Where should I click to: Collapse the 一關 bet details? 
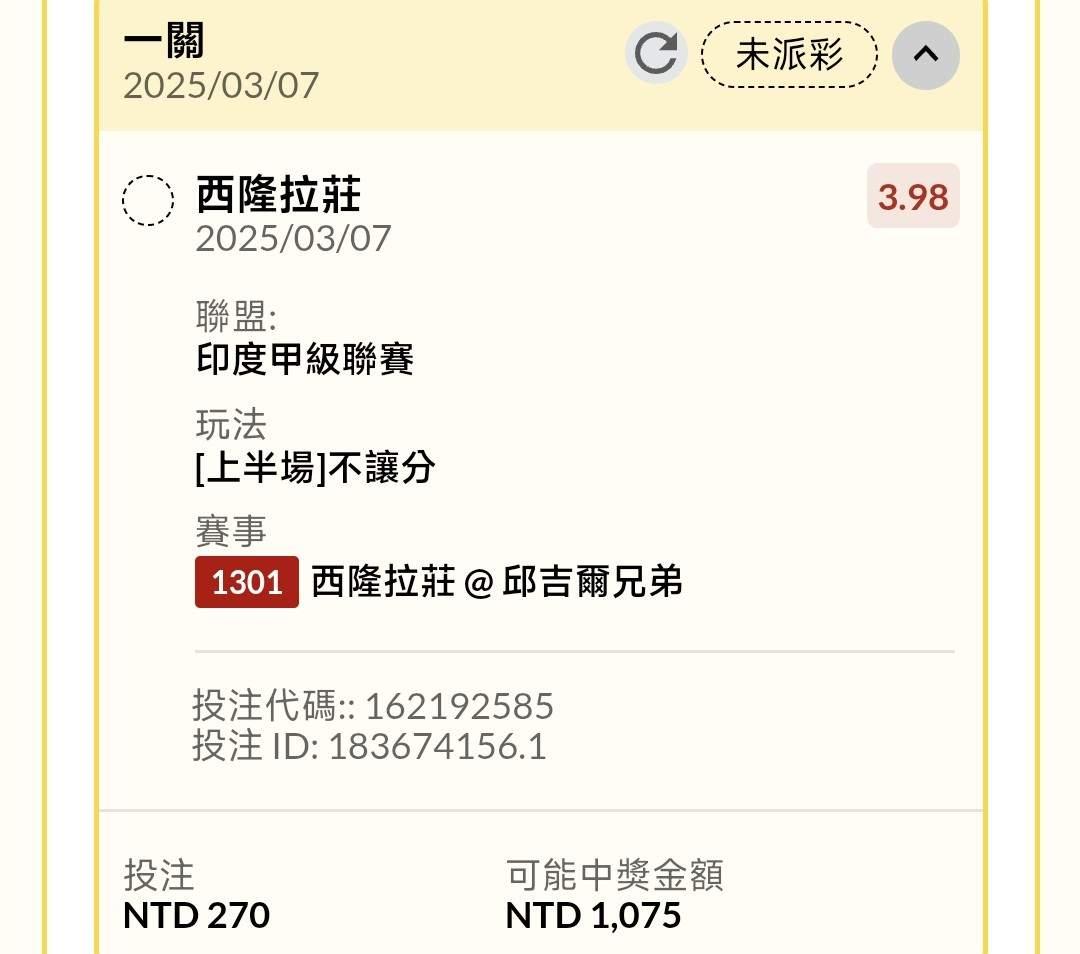point(926,55)
